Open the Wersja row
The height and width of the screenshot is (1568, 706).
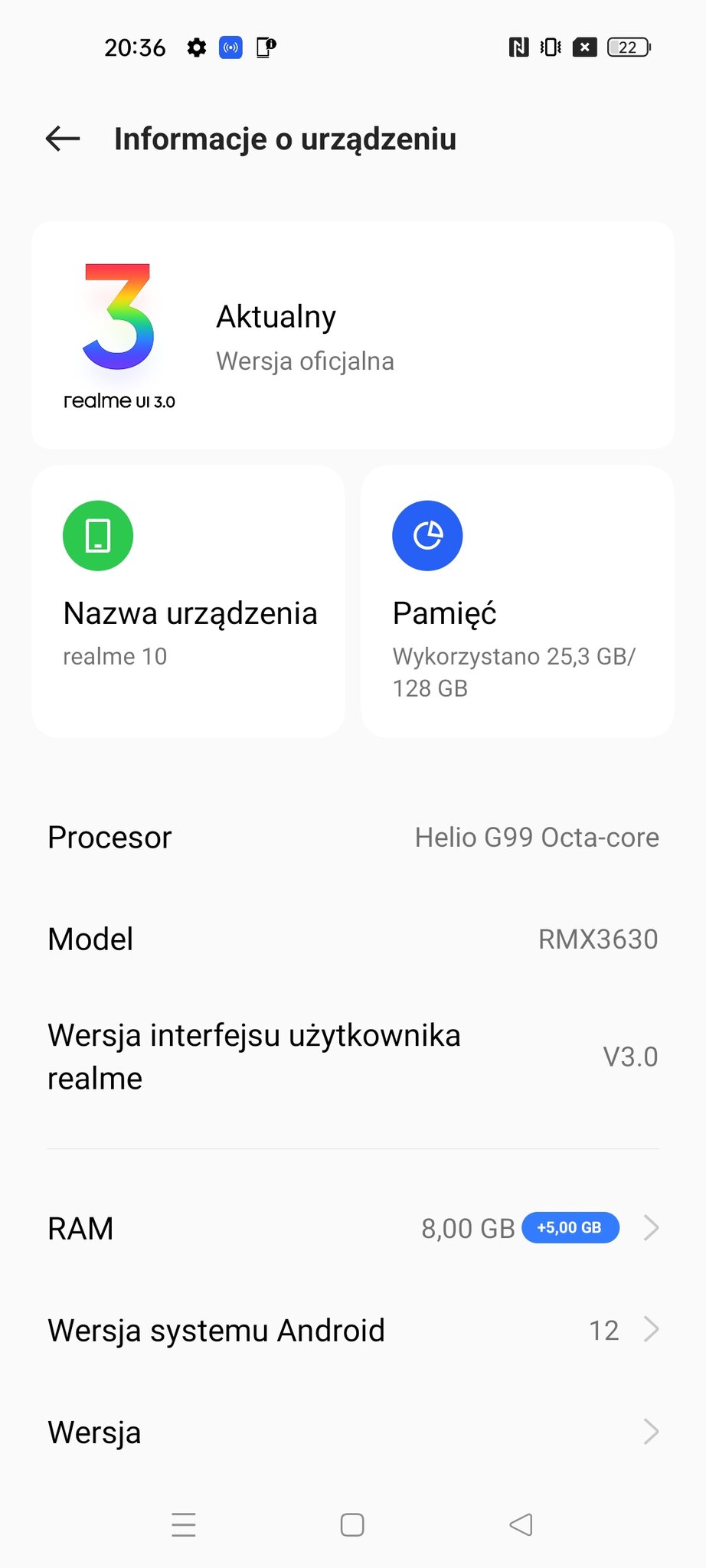tap(352, 1432)
